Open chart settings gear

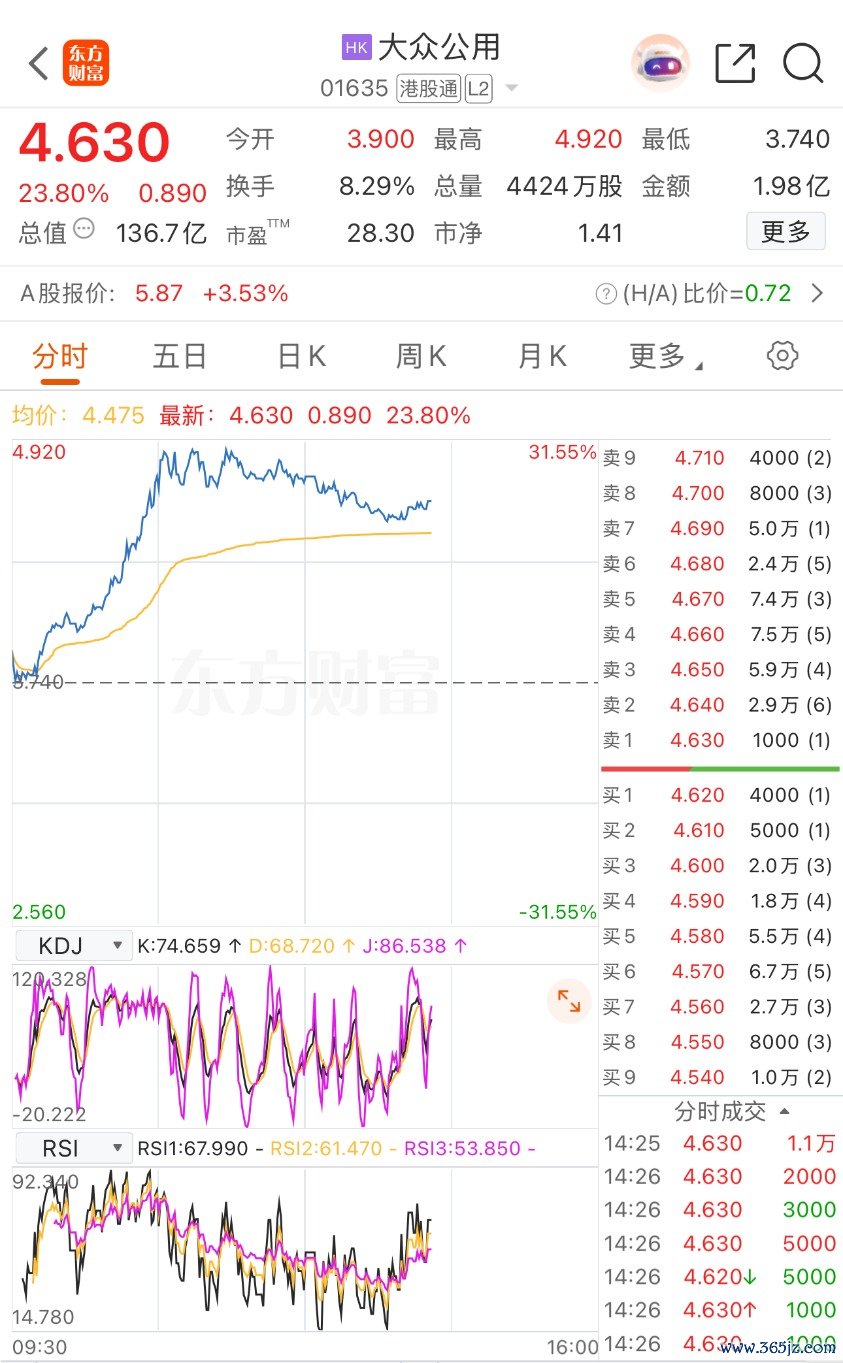tap(782, 356)
